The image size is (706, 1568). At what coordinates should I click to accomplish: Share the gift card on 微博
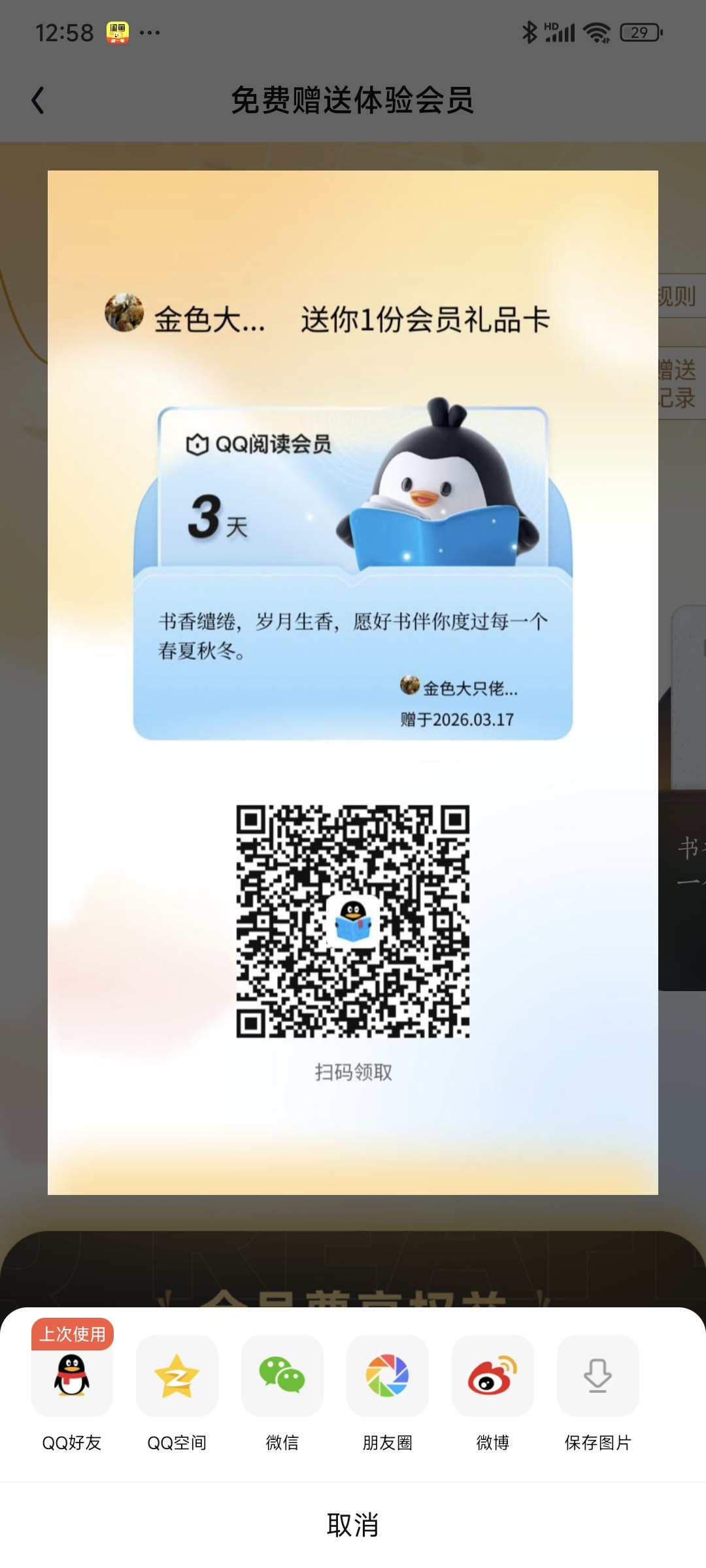[x=492, y=1375]
